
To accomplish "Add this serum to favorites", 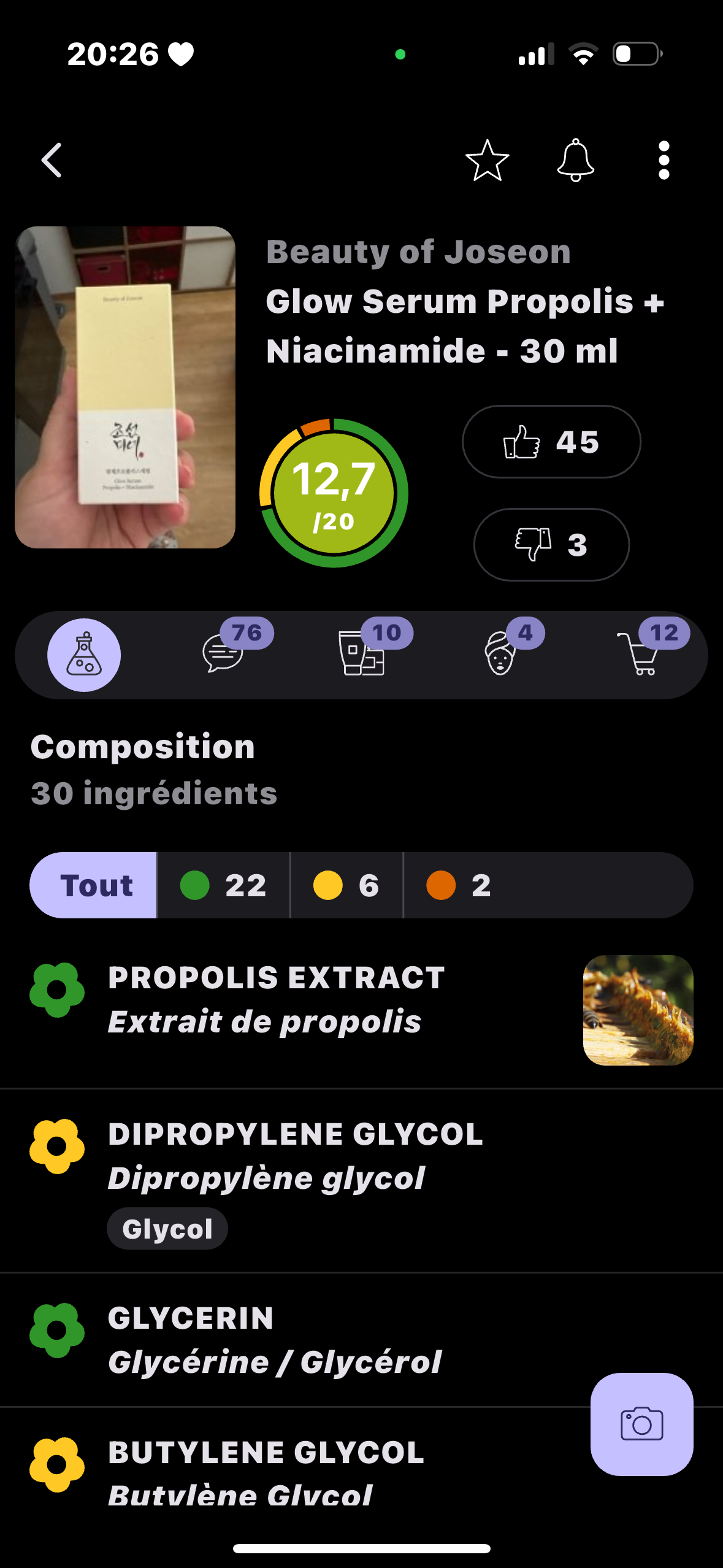I will tap(487, 161).
